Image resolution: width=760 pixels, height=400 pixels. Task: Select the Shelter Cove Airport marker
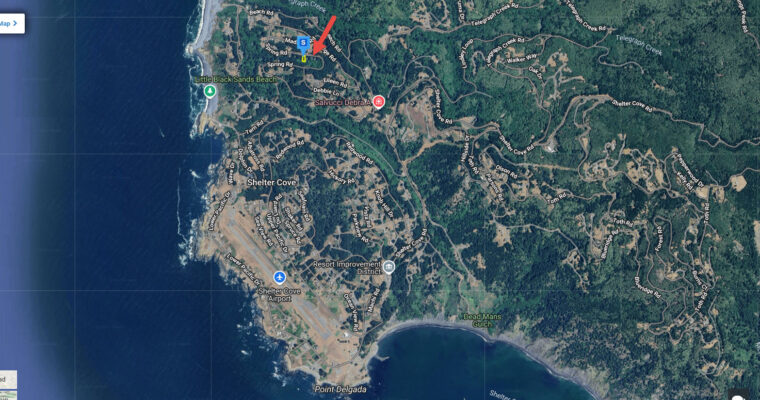pyautogui.click(x=279, y=276)
